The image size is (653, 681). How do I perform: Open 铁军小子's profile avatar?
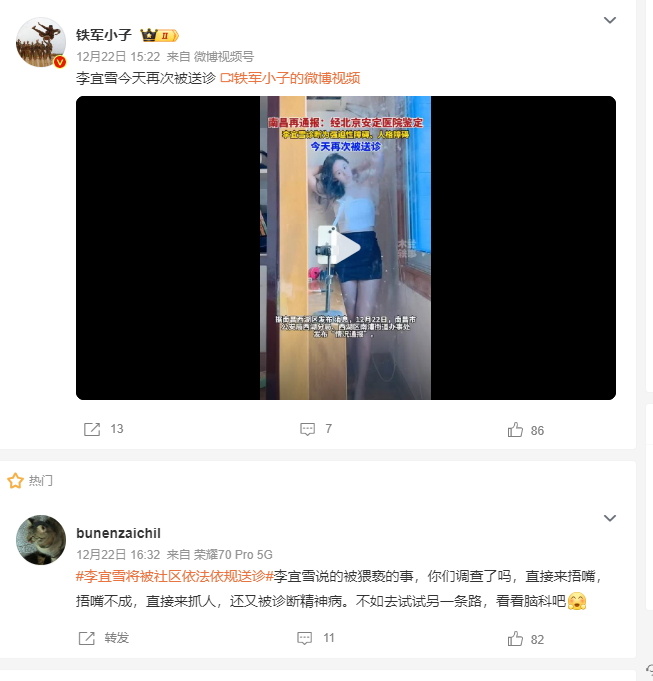(x=41, y=44)
